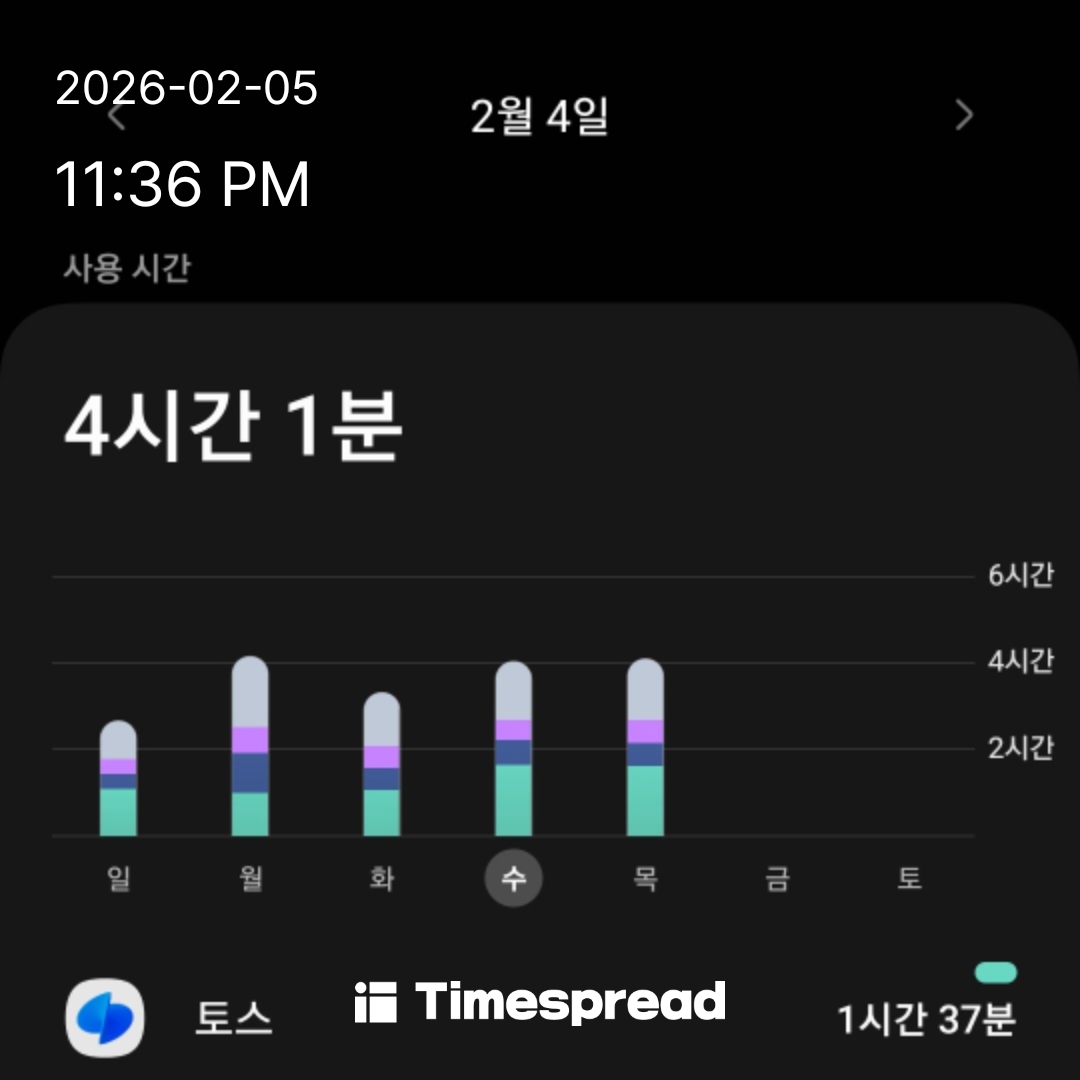Tap the highlighted 수 (Wednesday) day

(513, 879)
